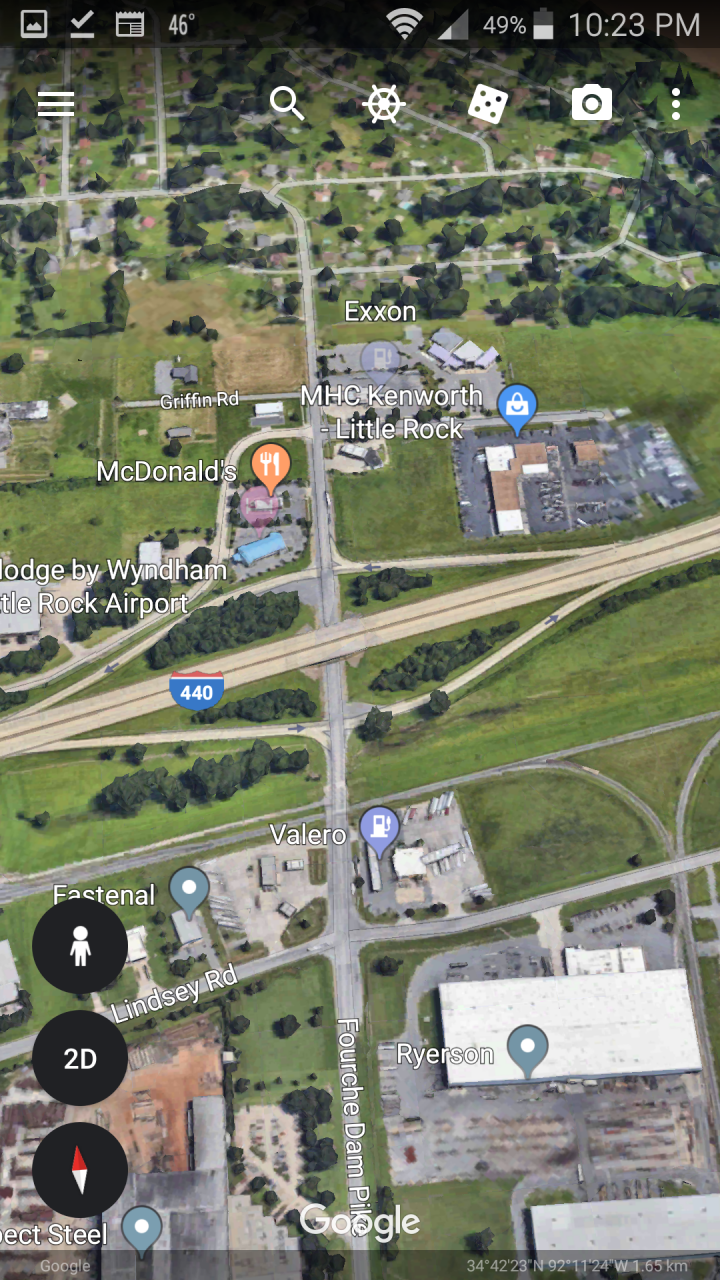This screenshot has width=720, height=1280.
Task: Open the MHC Kenworth shopping pin
Action: [517, 406]
